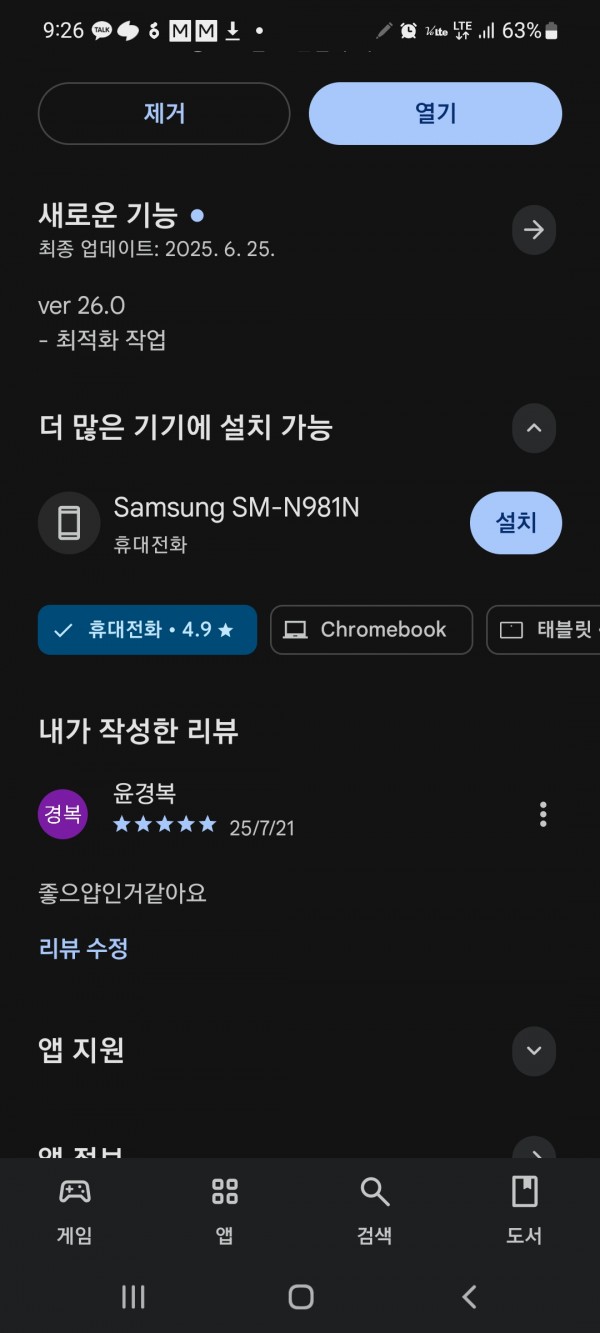Screen dimensions: 600x1333
Task: Switch to the 앱 tab
Action: tap(225, 1210)
